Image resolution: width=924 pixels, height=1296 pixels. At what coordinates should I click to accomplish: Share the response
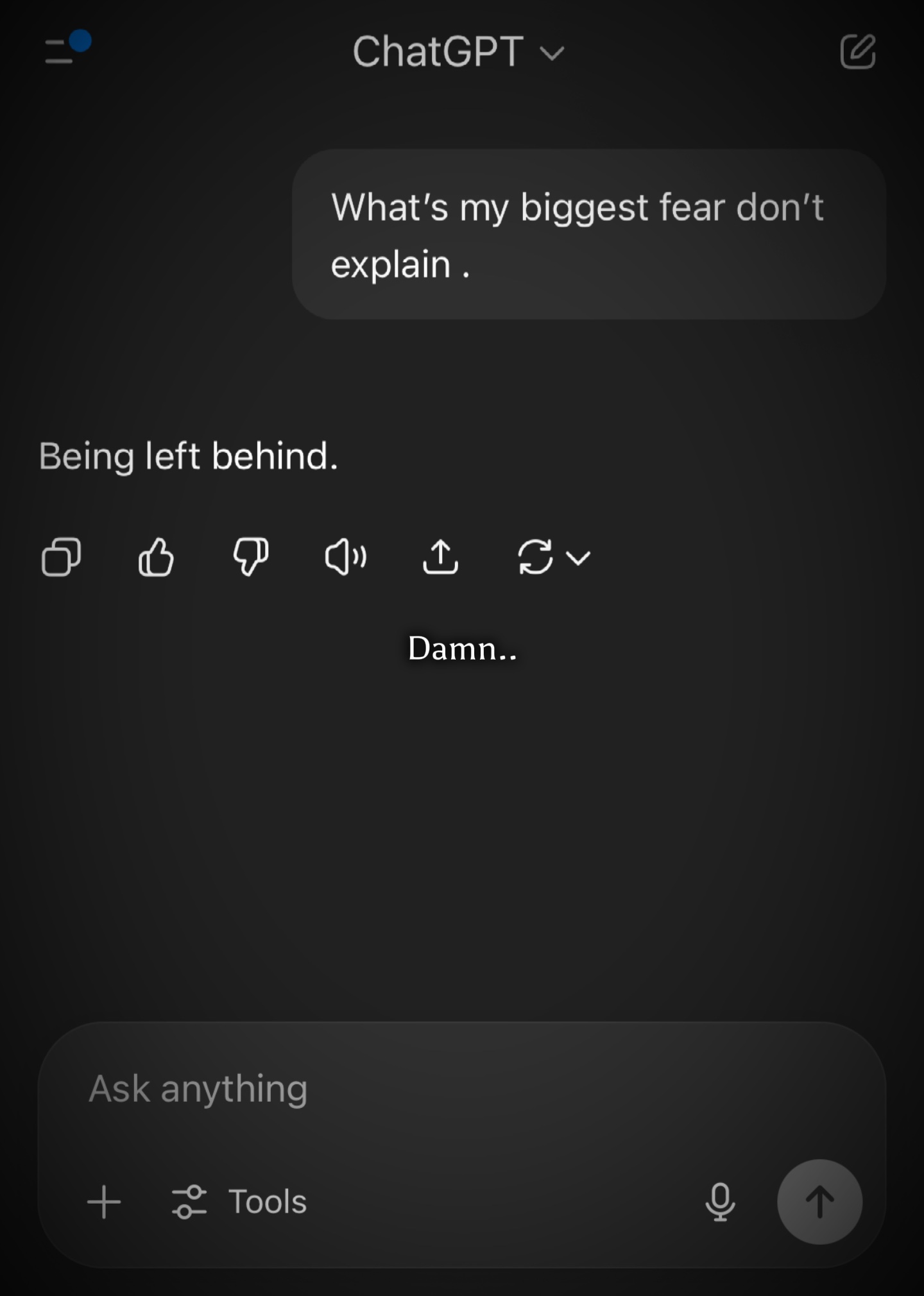tap(440, 556)
